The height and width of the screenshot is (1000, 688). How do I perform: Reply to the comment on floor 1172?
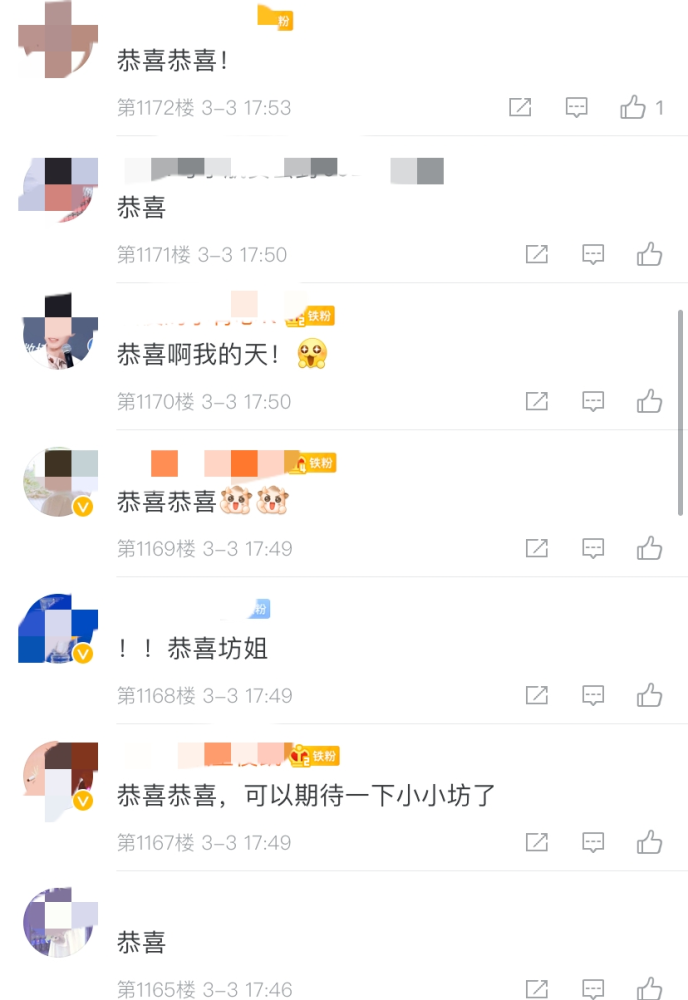coord(576,108)
